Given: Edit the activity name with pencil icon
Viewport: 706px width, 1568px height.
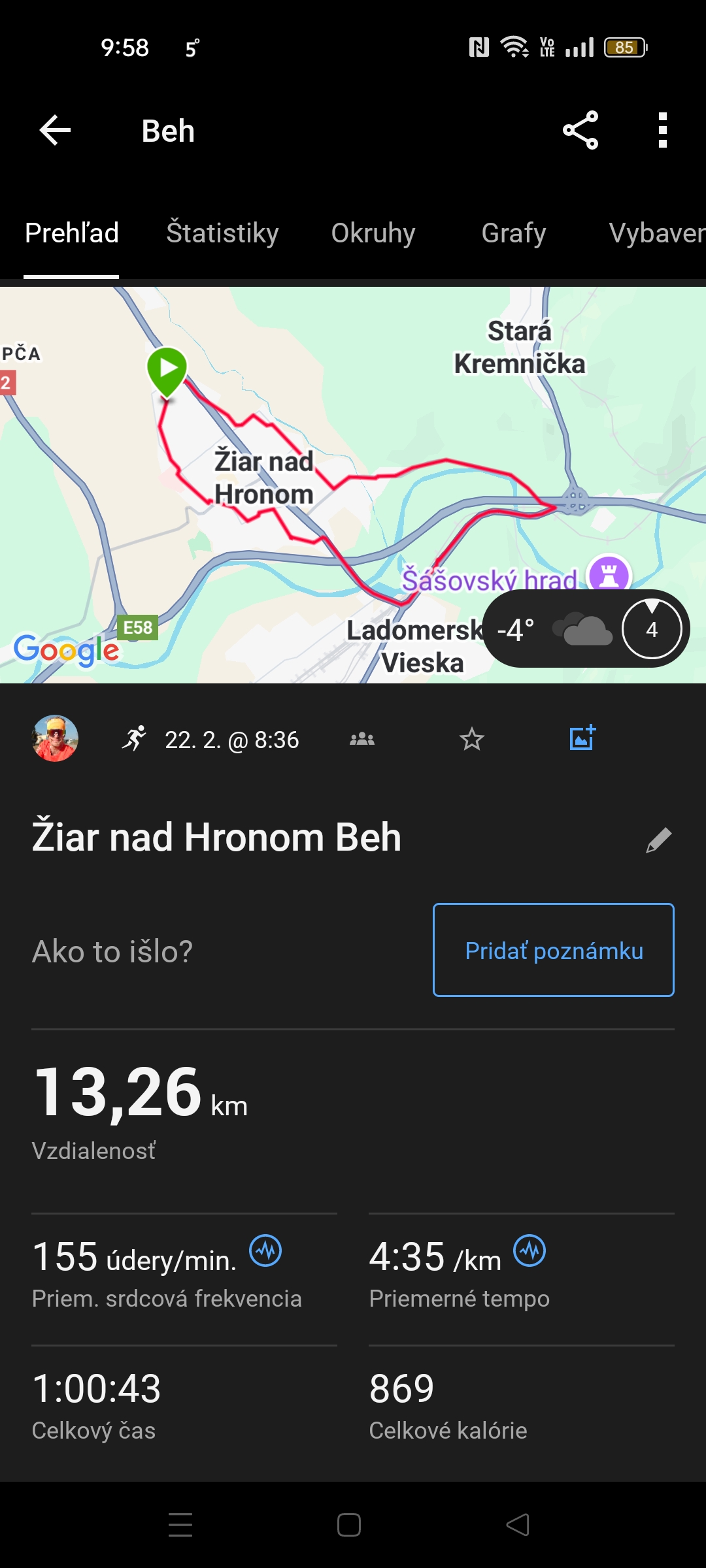Looking at the screenshot, I should [658, 840].
